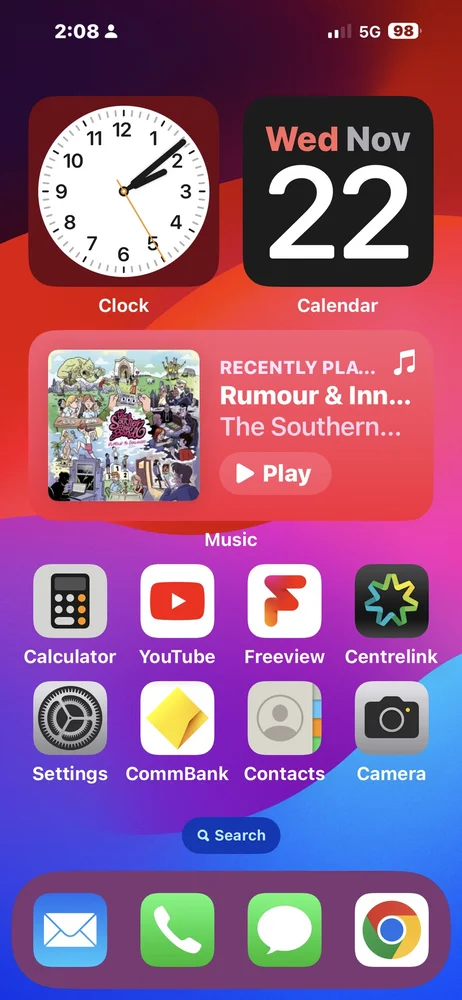Open YouTube
The width and height of the screenshot is (462, 1000).
tap(177, 601)
